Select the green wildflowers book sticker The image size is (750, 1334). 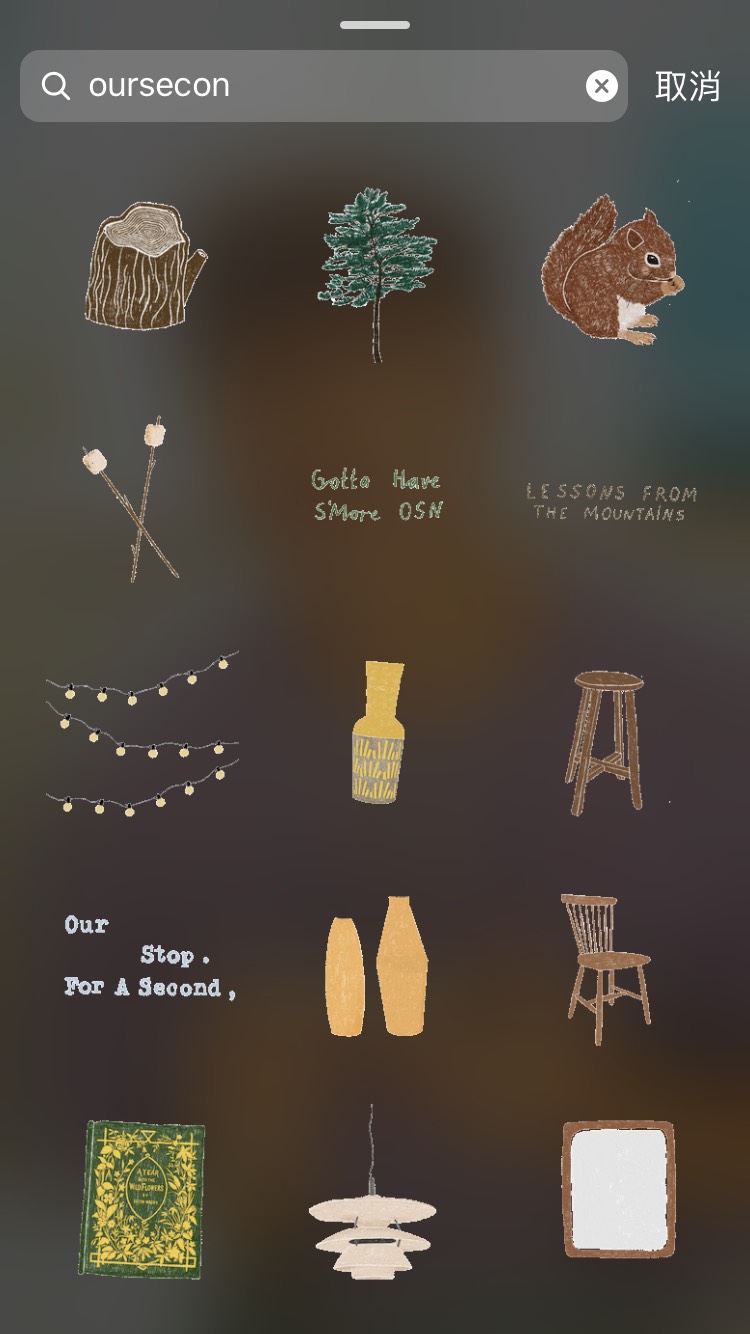coord(142,1198)
